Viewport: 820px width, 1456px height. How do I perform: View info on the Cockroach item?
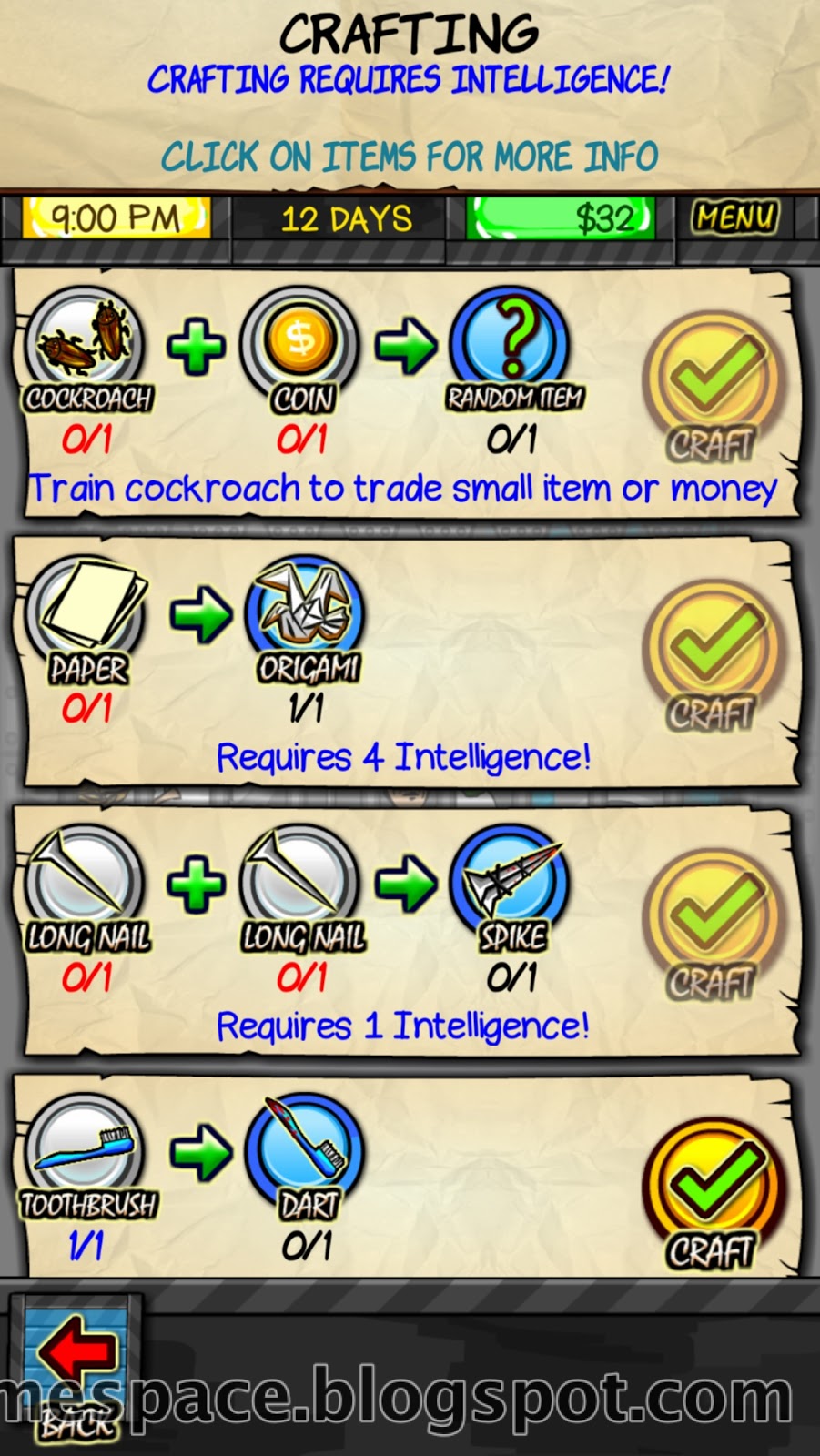[x=85, y=344]
